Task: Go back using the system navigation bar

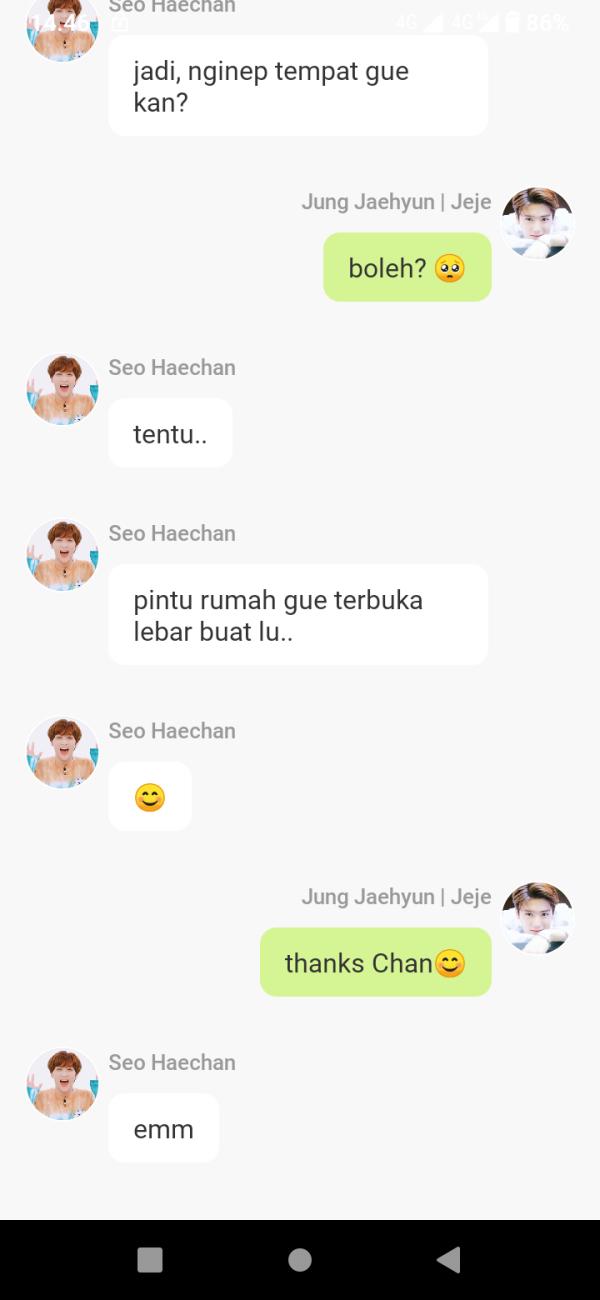Action: tap(449, 1260)
